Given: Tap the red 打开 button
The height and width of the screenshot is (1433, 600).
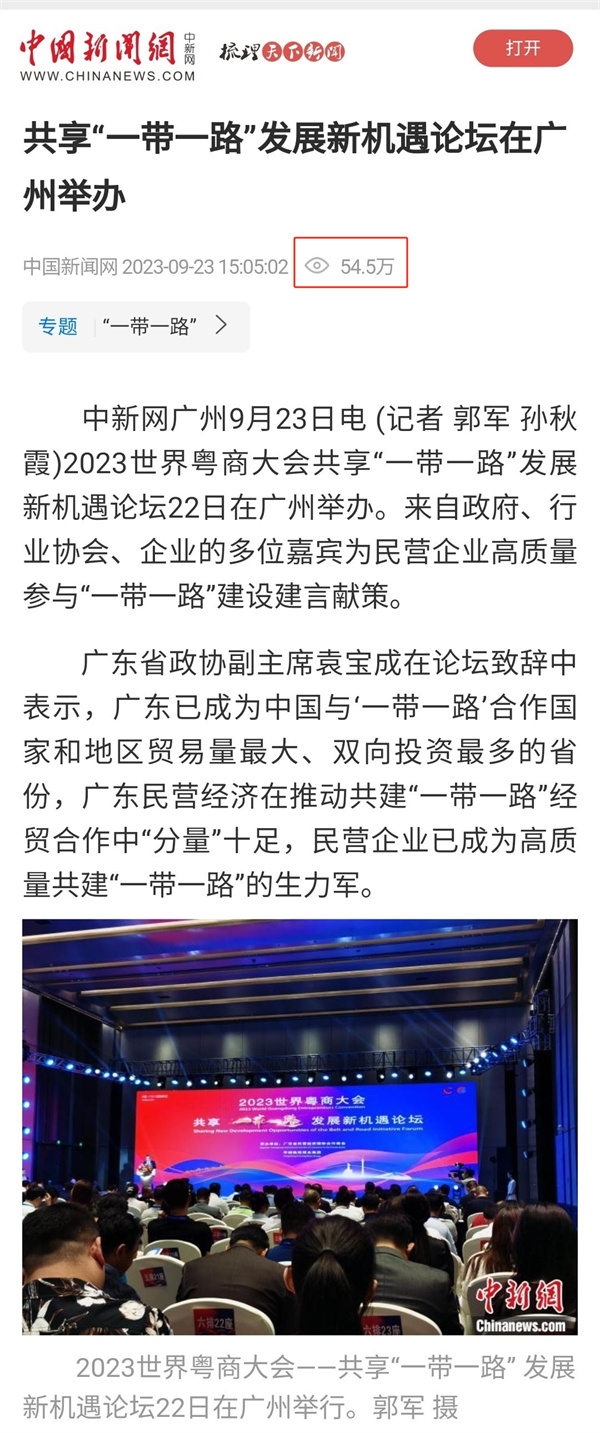Looking at the screenshot, I should (x=522, y=49).
